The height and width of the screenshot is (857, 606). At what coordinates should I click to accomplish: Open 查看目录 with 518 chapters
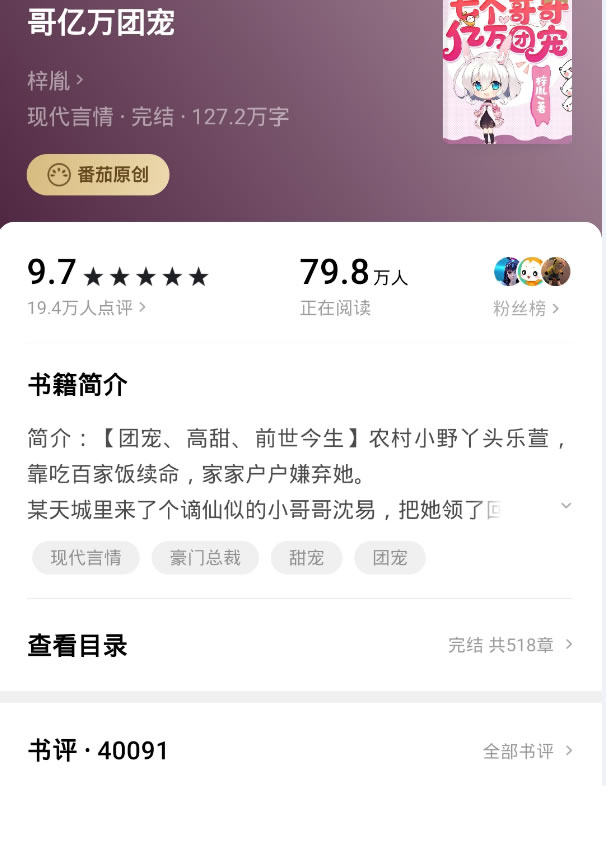(x=300, y=645)
